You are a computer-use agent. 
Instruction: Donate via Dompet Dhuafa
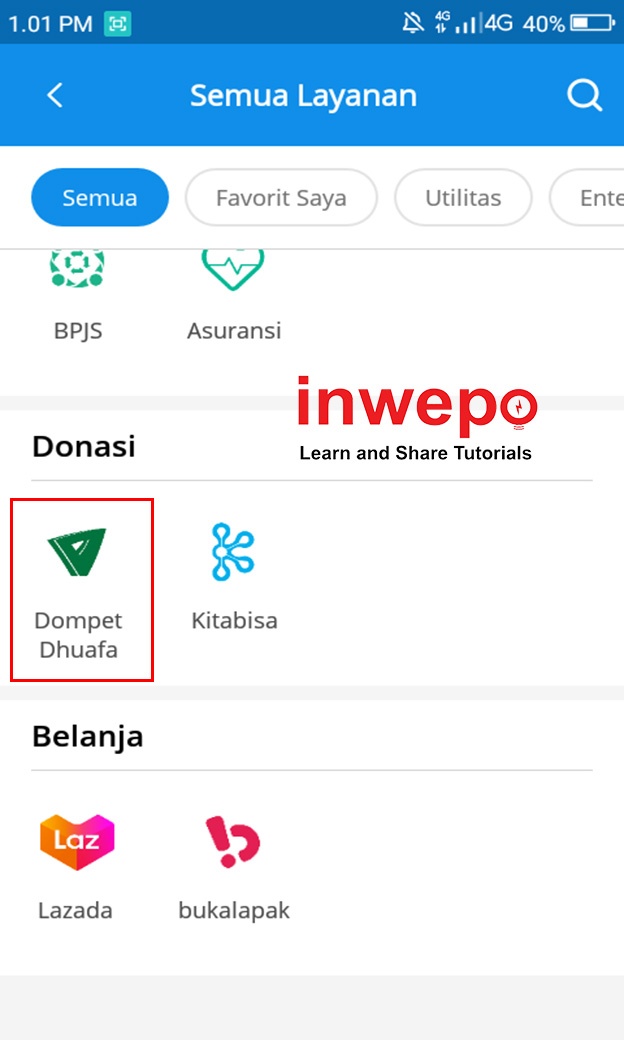[x=78, y=588]
